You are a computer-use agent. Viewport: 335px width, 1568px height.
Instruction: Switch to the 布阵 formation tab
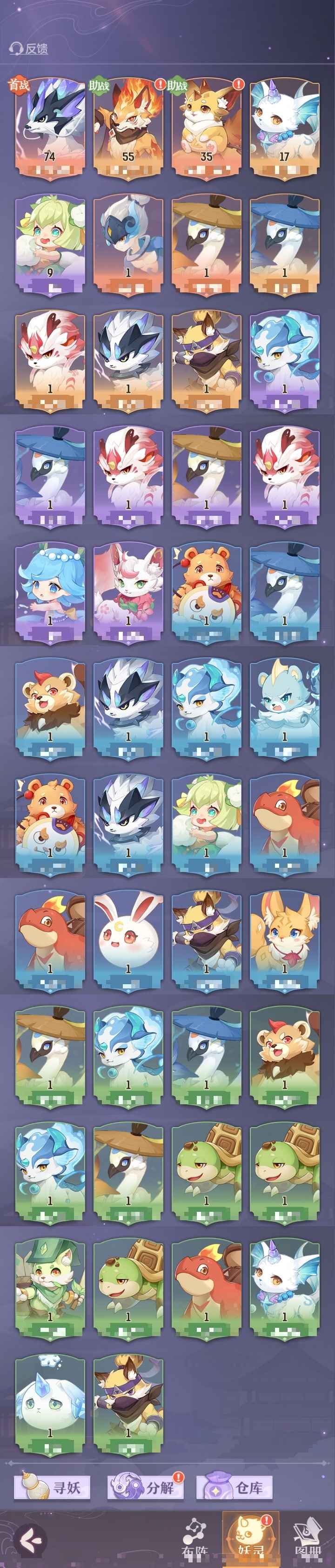tap(194, 1541)
